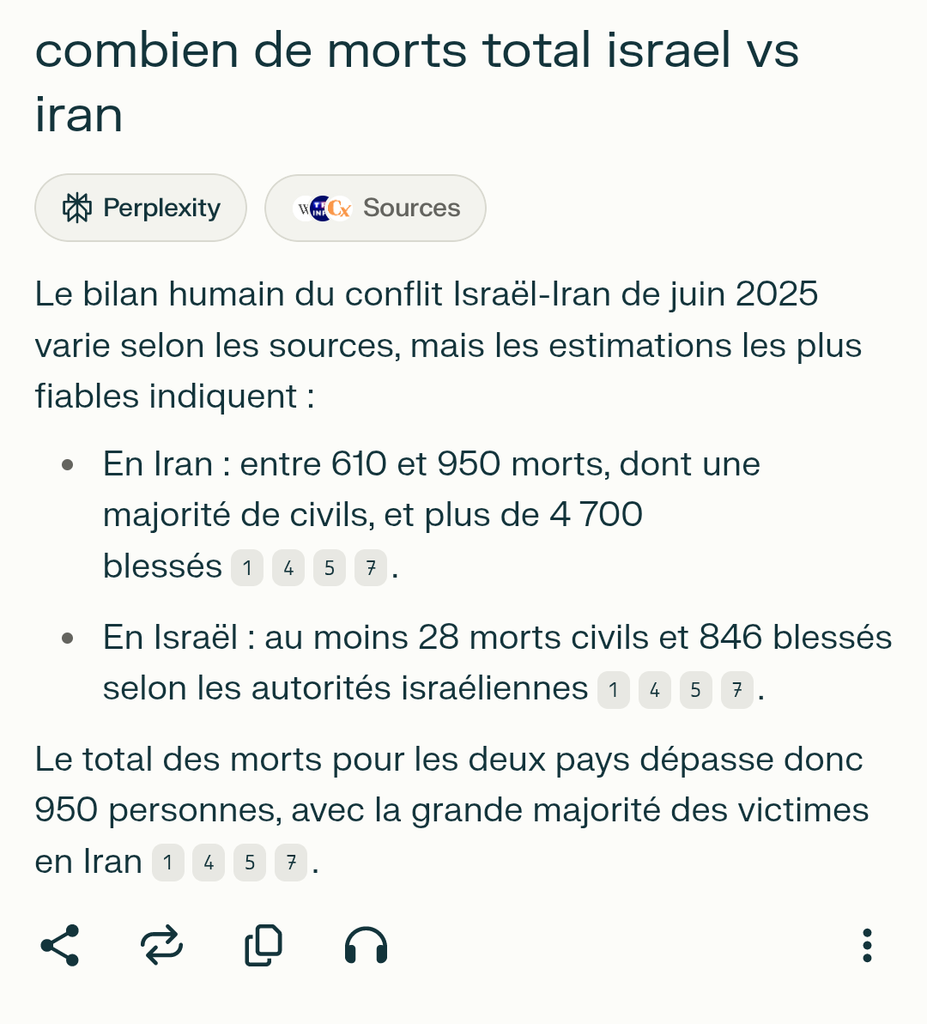This screenshot has width=927, height=1024.
Task: Open citation 5 after 'autorités israéliennes'
Action: tap(696, 690)
